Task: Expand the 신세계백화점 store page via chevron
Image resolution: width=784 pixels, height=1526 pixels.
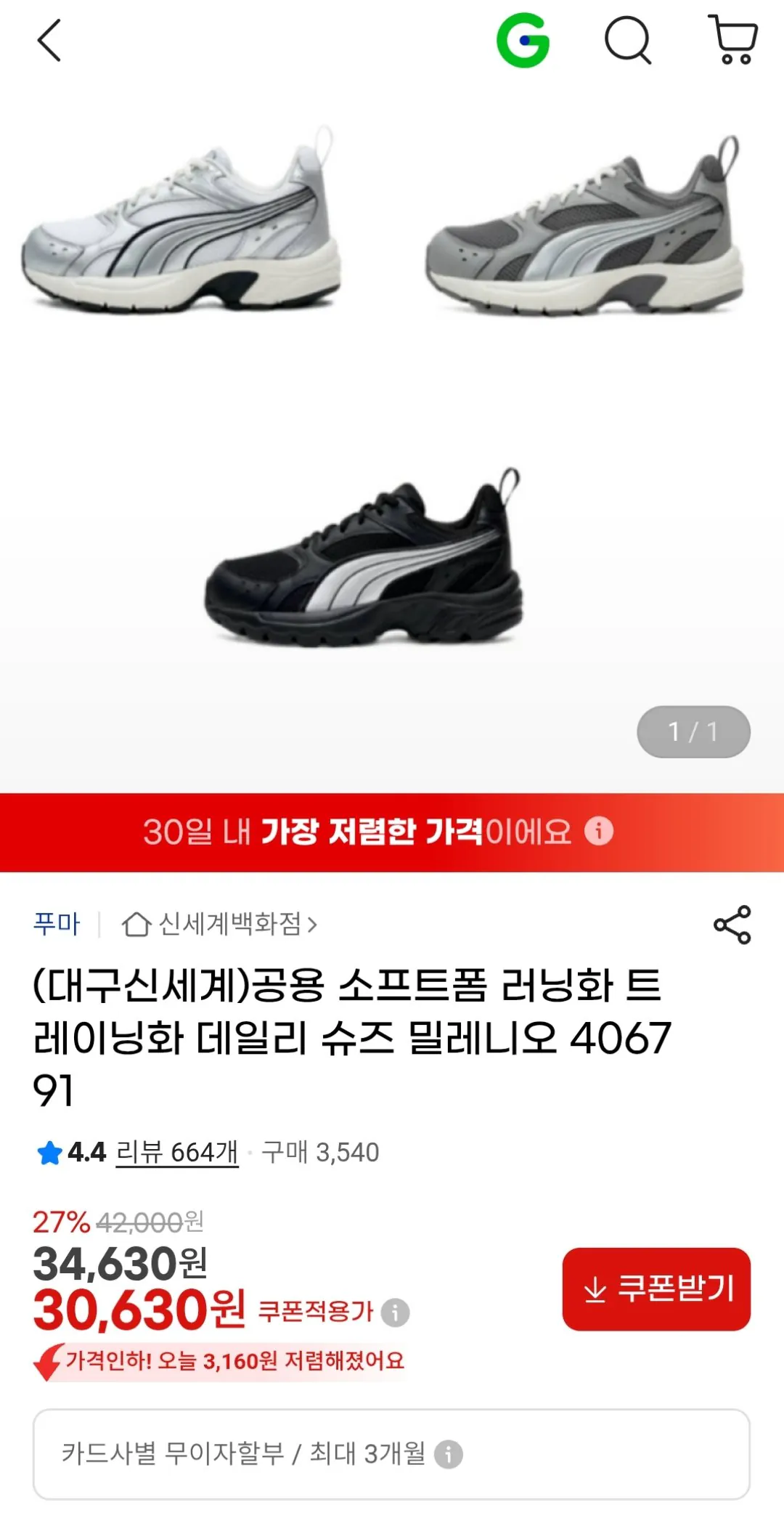Action: (314, 923)
